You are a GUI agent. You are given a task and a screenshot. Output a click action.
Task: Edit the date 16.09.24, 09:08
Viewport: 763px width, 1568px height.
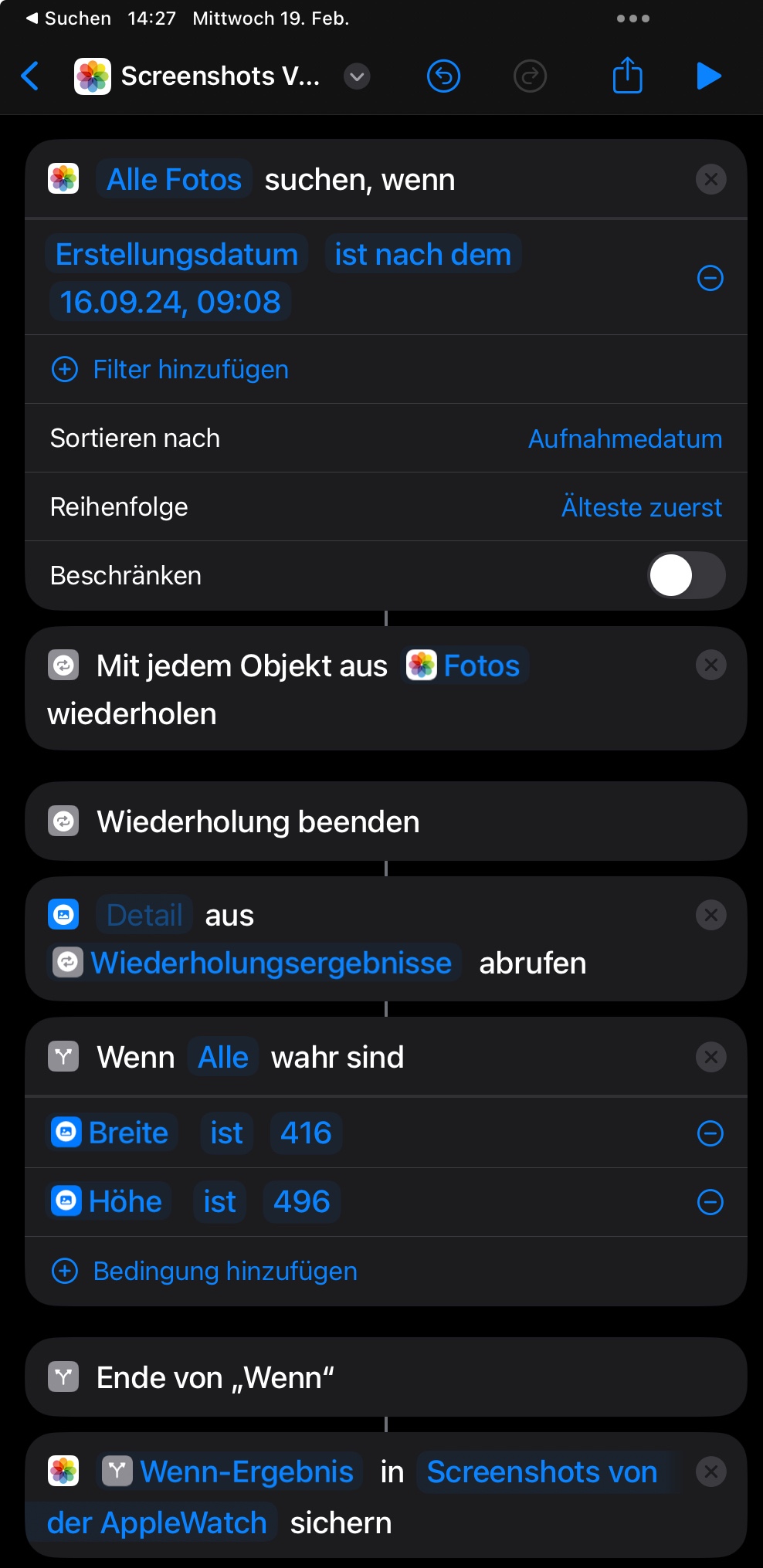(170, 302)
